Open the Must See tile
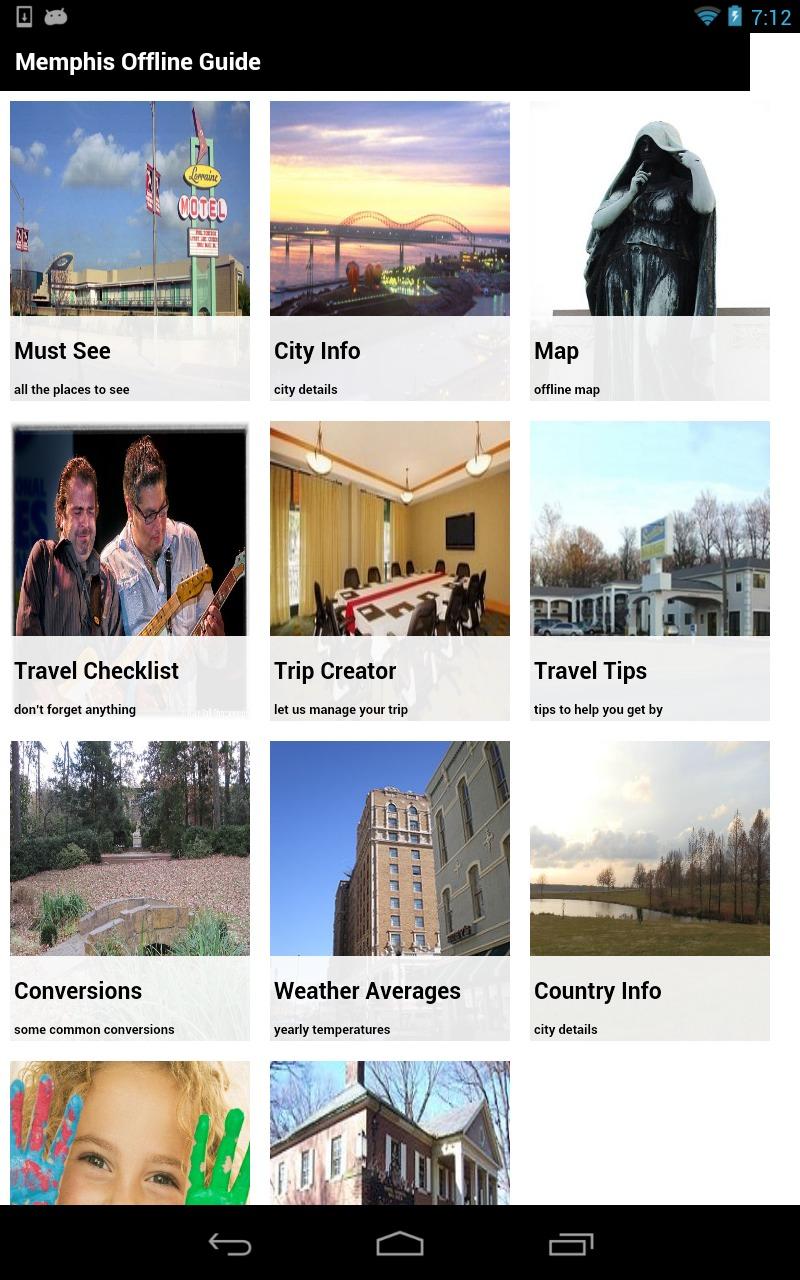 (130, 250)
